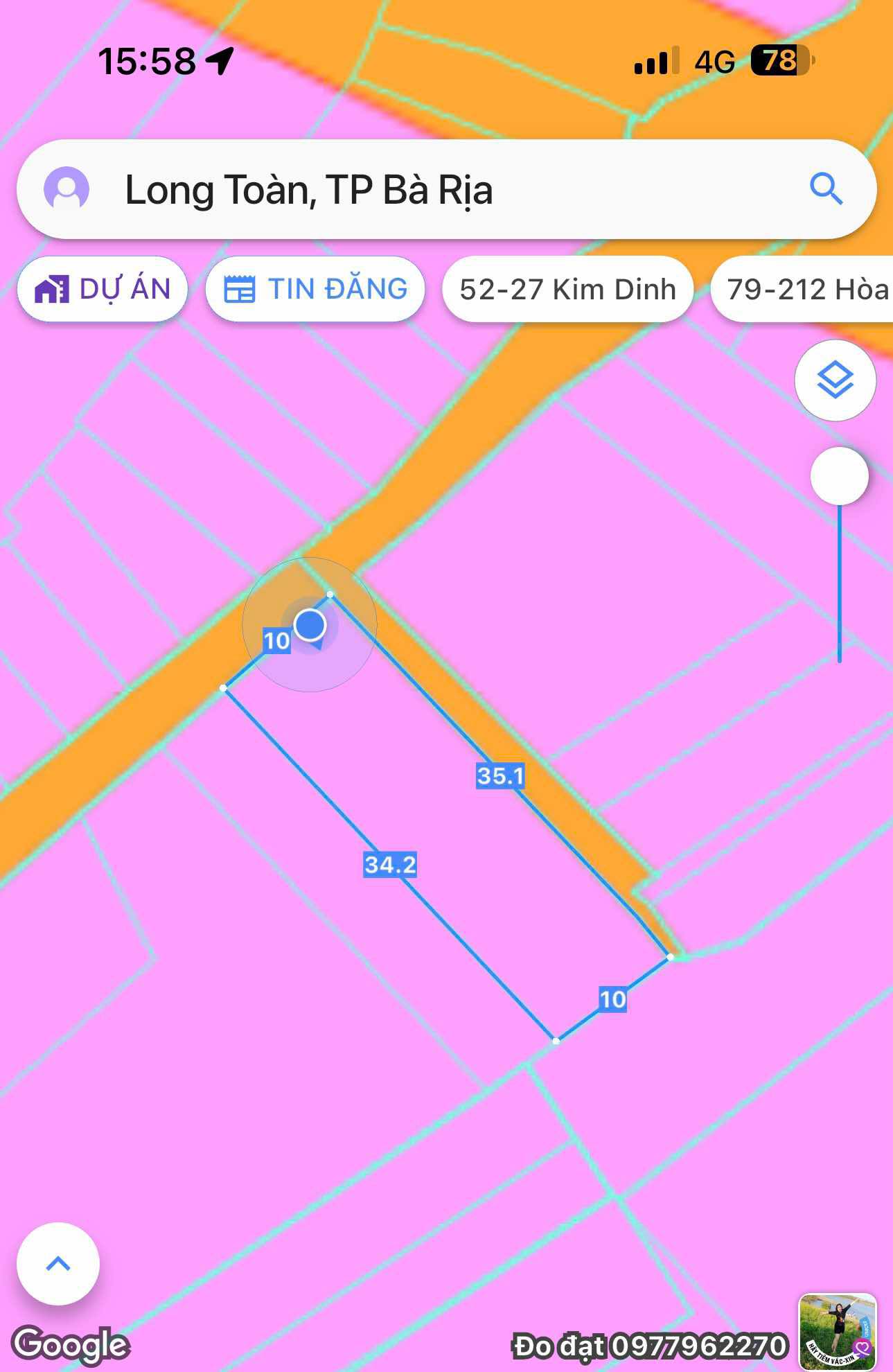Choose the 79-212 Hòa chip
The image size is (893, 1372).
pyautogui.click(x=804, y=289)
